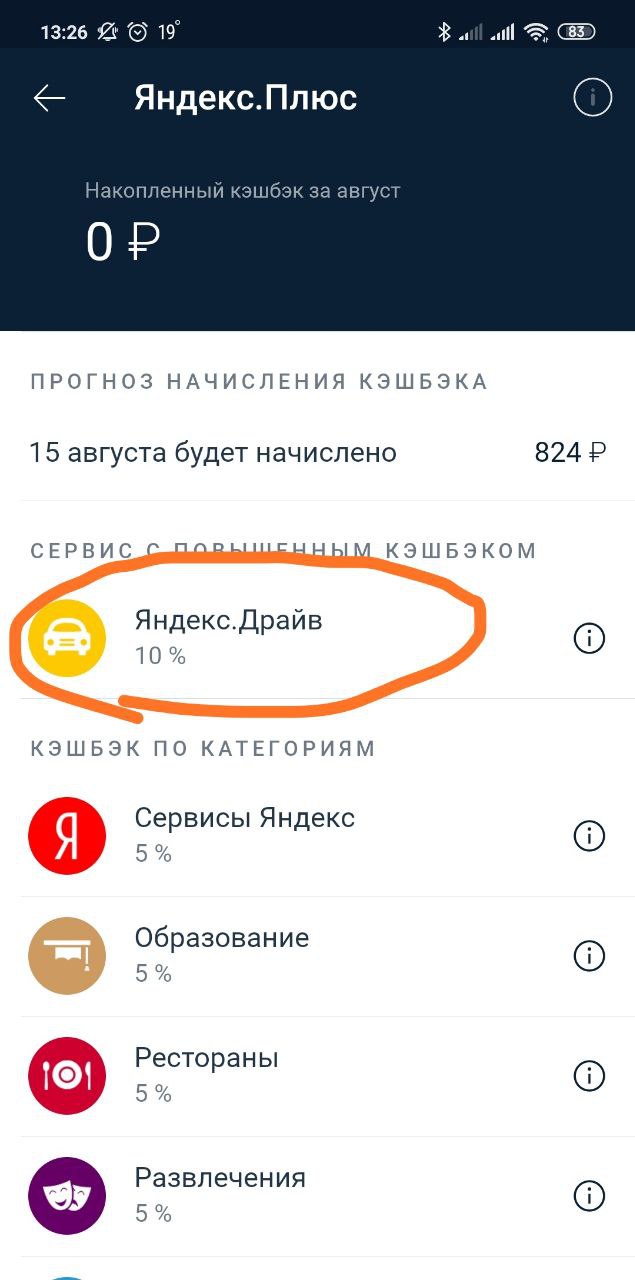Show info about Образование cashback

[x=590, y=956]
